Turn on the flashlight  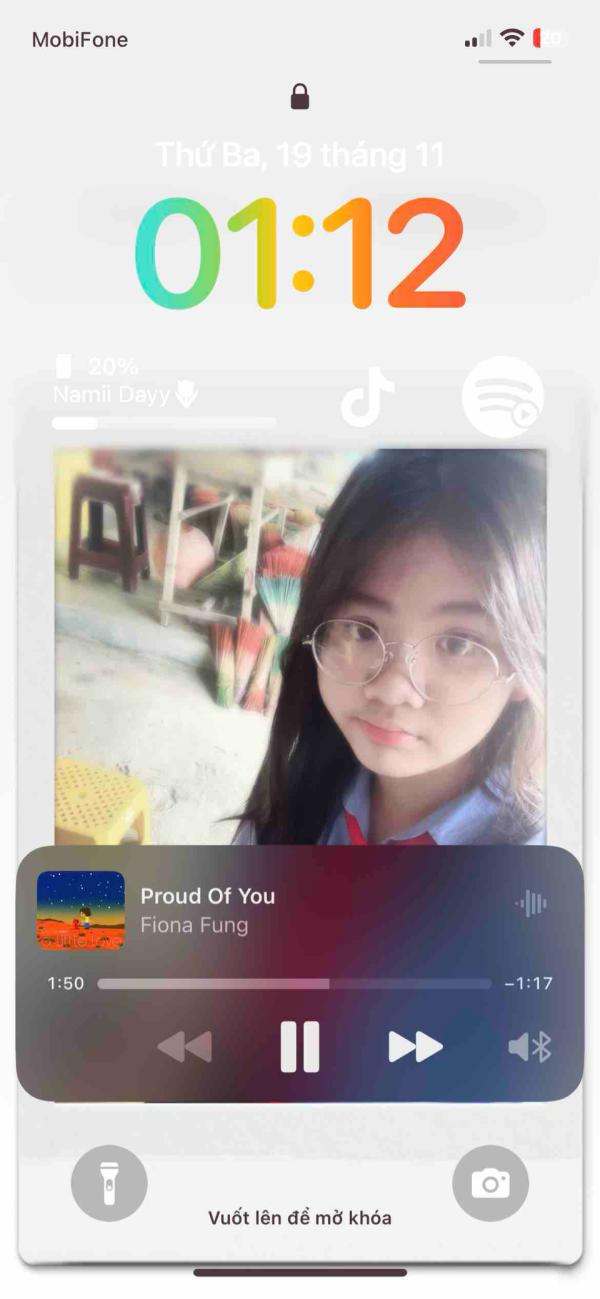click(x=109, y=1184)
